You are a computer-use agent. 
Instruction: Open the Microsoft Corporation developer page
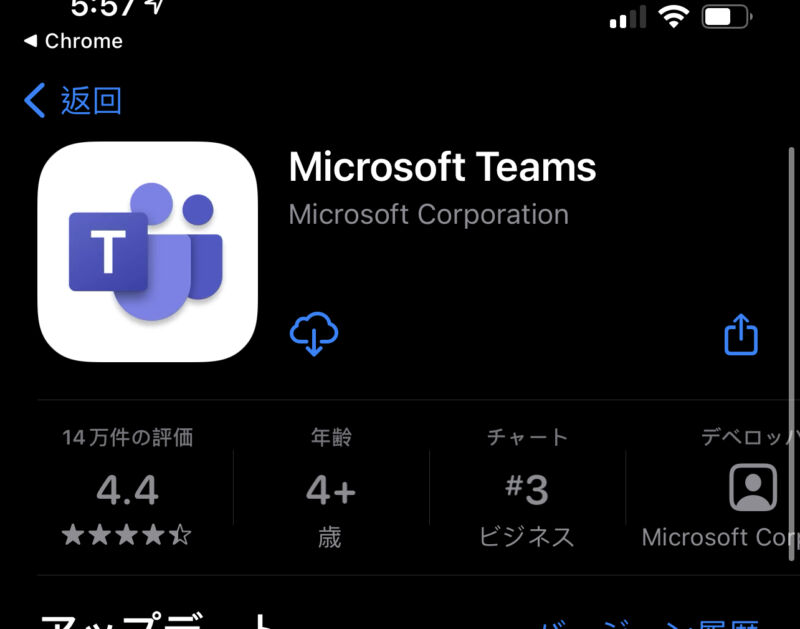[428, 215]
